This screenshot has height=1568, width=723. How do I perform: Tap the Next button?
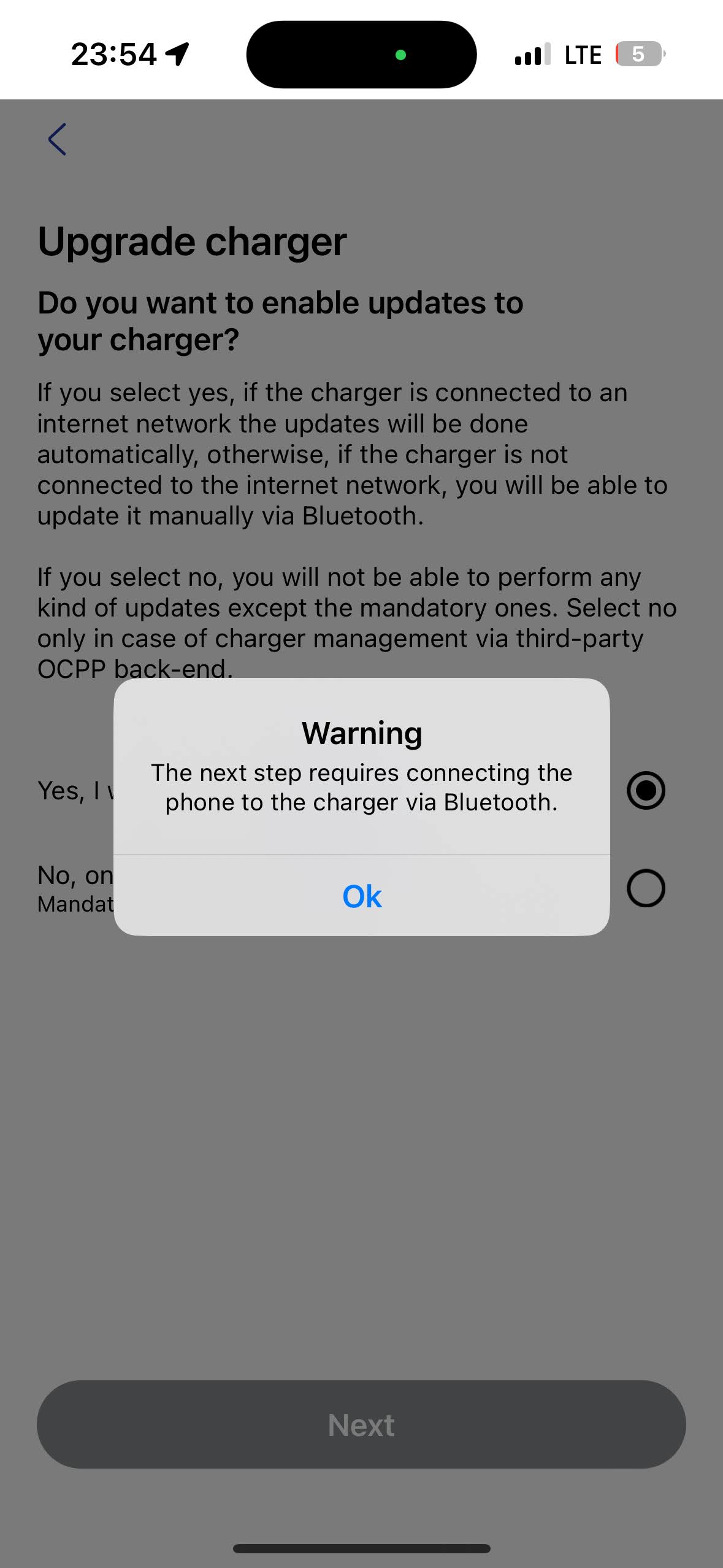point(361,1424)
